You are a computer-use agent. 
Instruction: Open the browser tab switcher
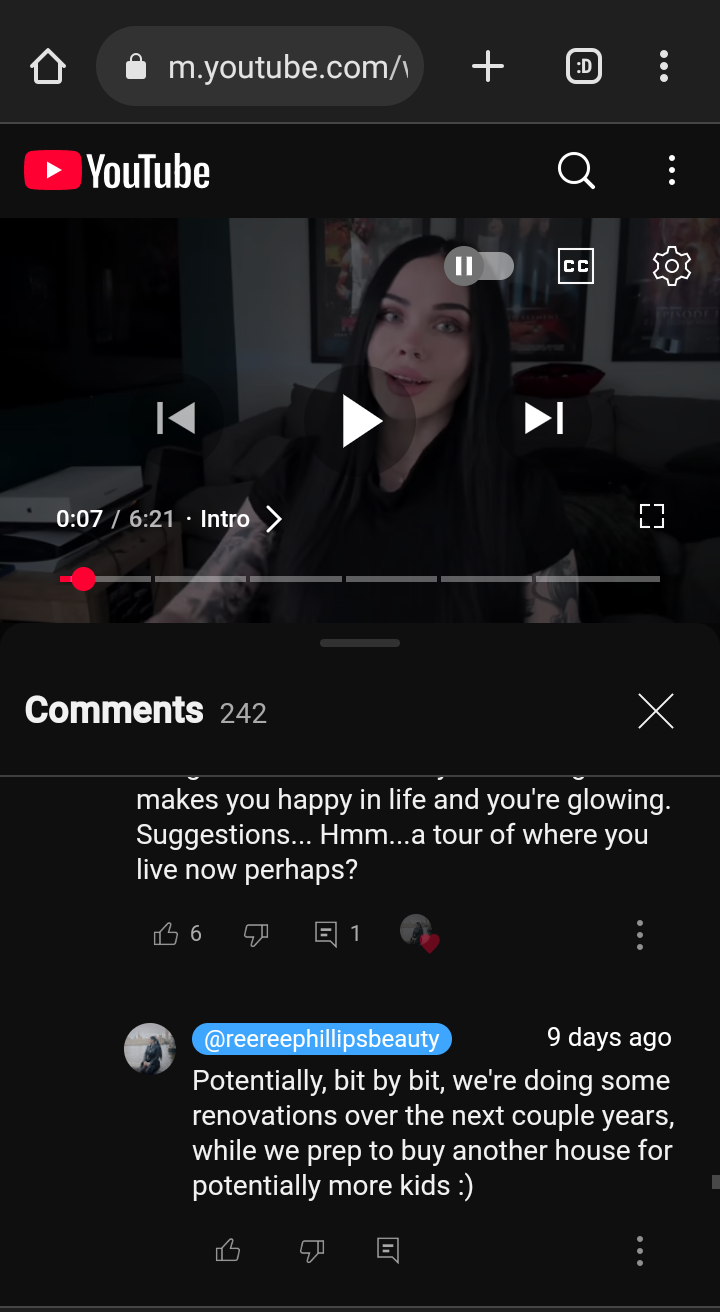(584, 67)
